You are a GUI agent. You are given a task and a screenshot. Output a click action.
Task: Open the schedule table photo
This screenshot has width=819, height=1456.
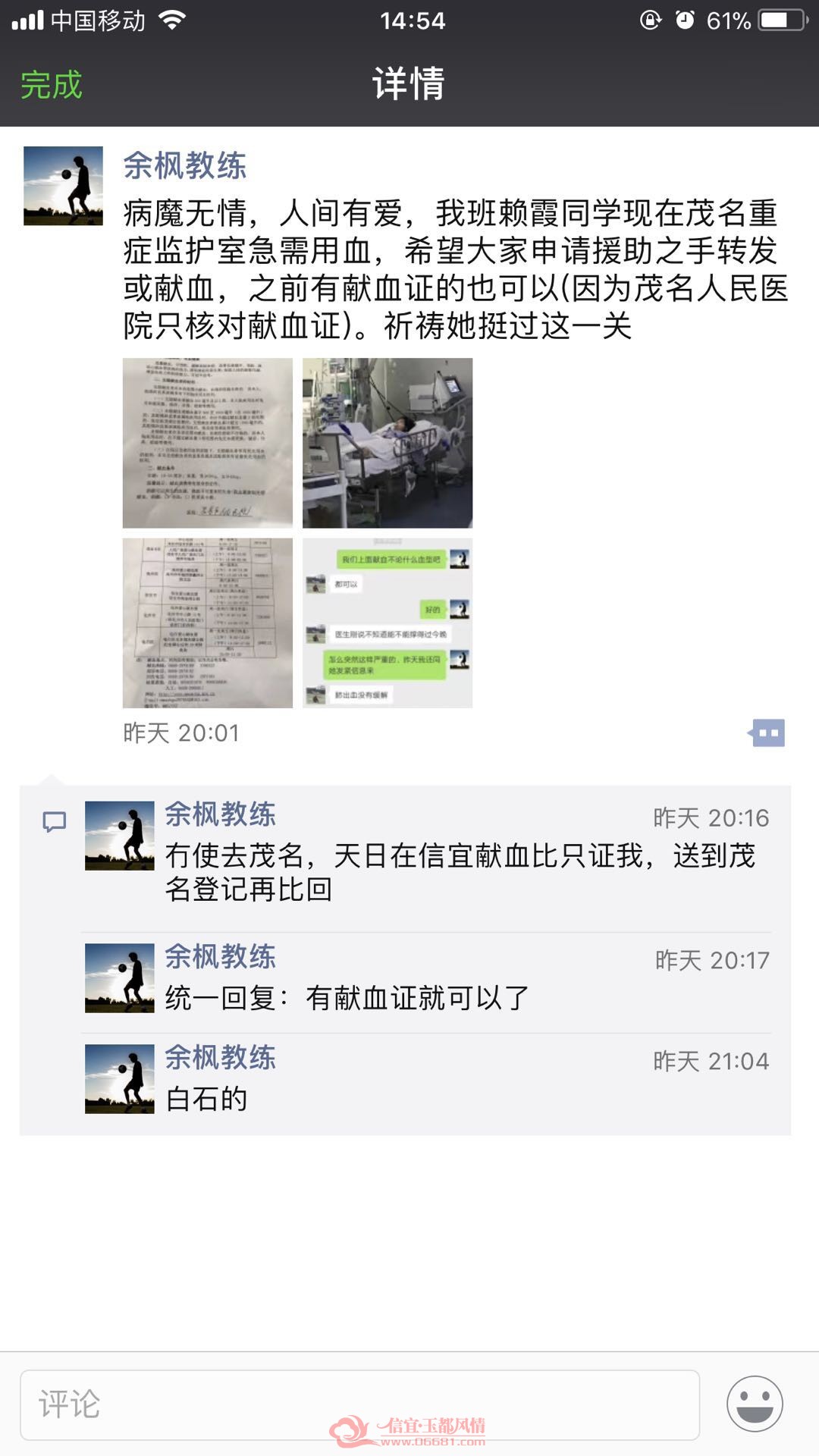pos(208,623)
